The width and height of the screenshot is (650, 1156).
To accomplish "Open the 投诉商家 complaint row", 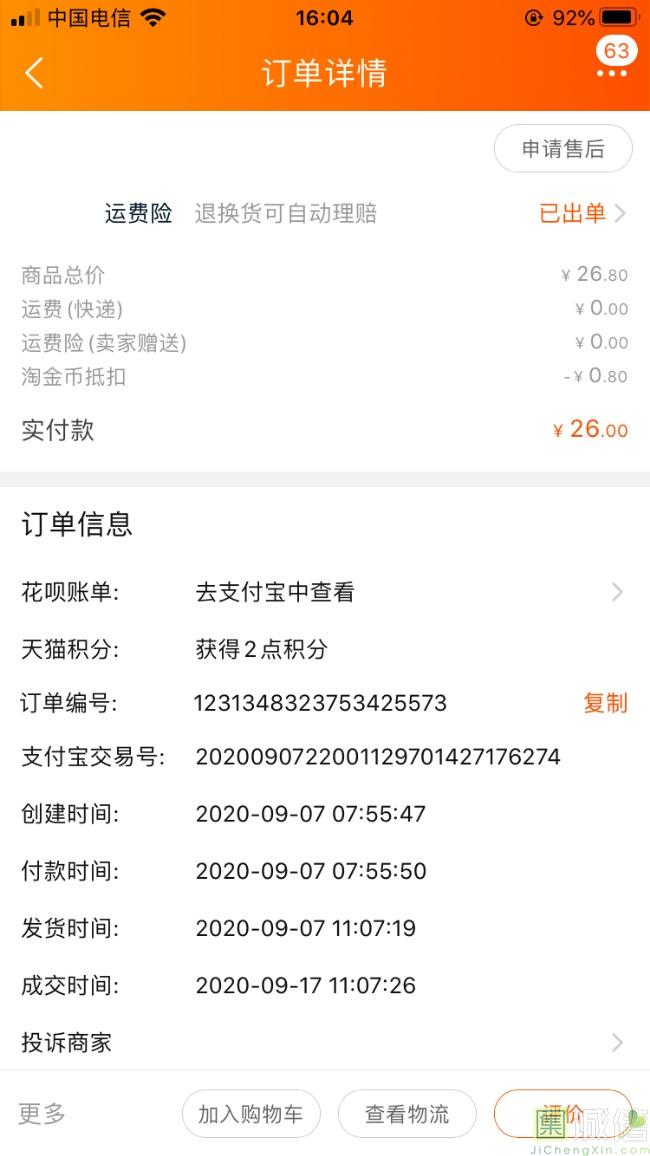I will (324, 1042).
